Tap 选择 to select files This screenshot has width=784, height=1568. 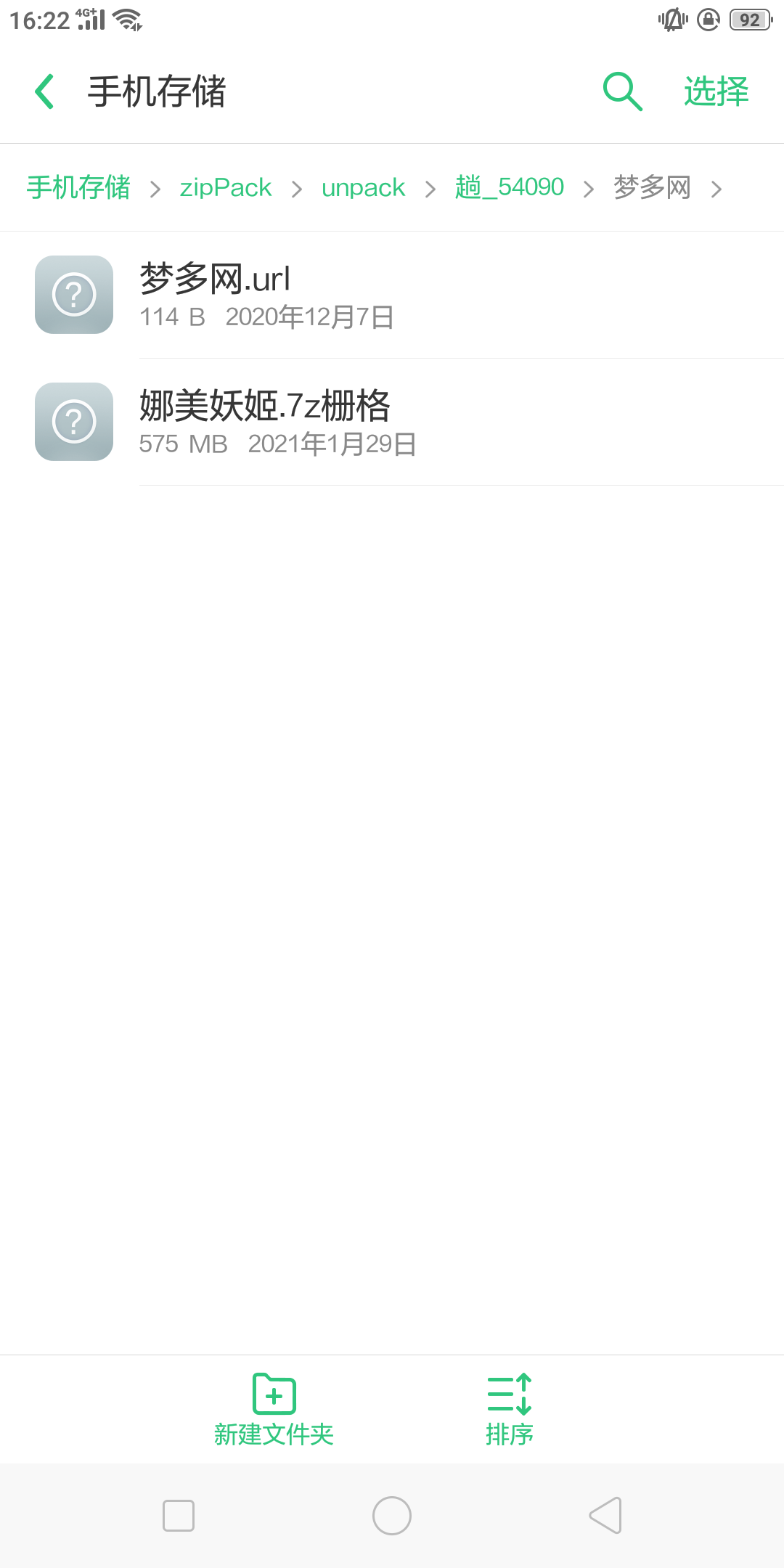pos(716,91)
